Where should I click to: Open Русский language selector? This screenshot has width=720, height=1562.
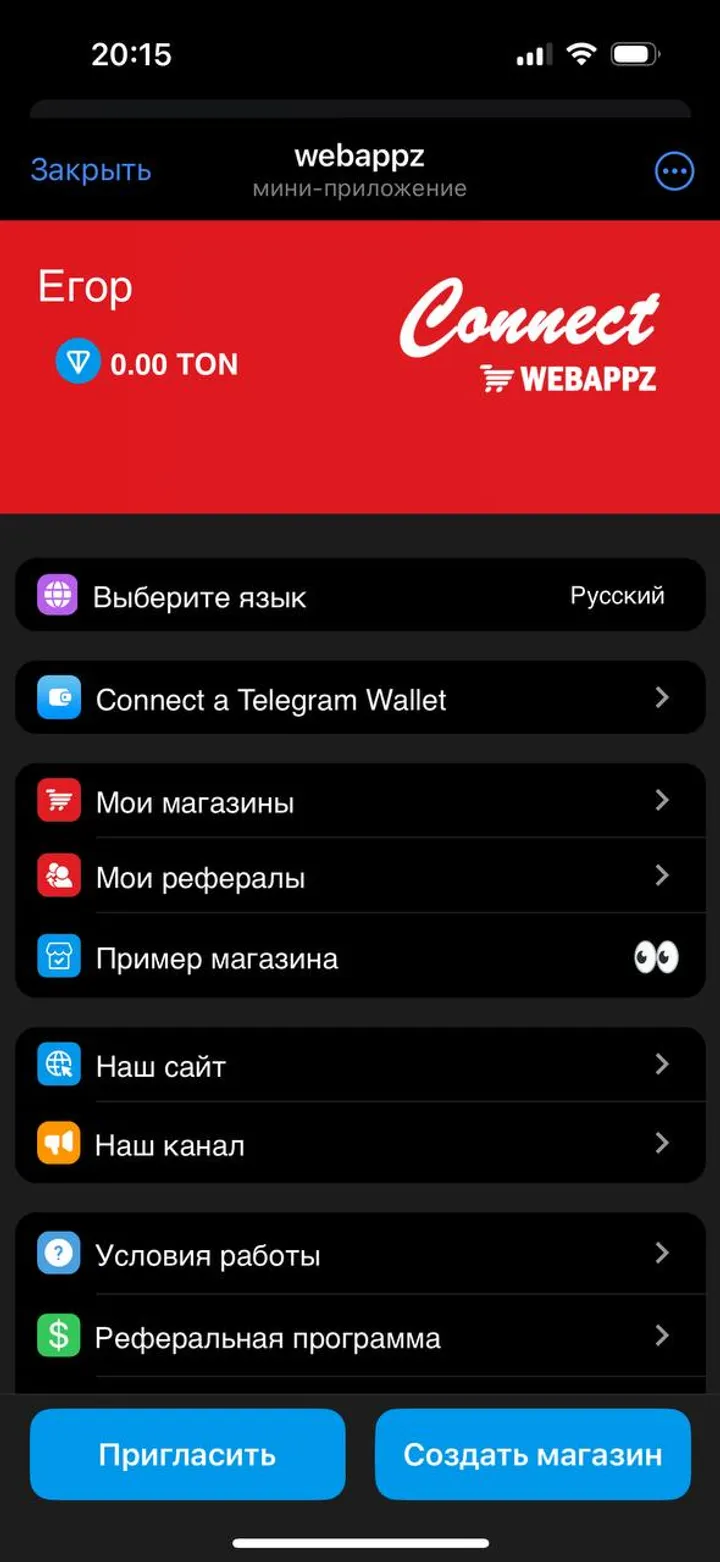click(617, 595)
